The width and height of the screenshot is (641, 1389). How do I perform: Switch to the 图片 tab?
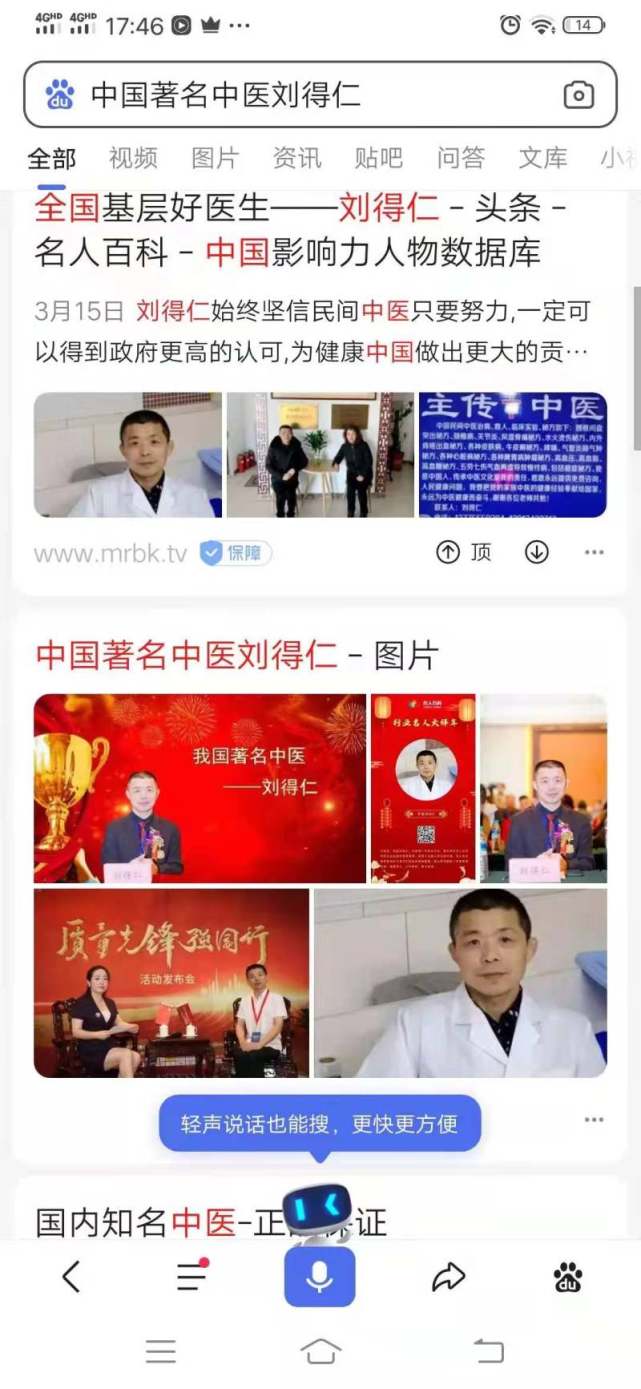215,158
